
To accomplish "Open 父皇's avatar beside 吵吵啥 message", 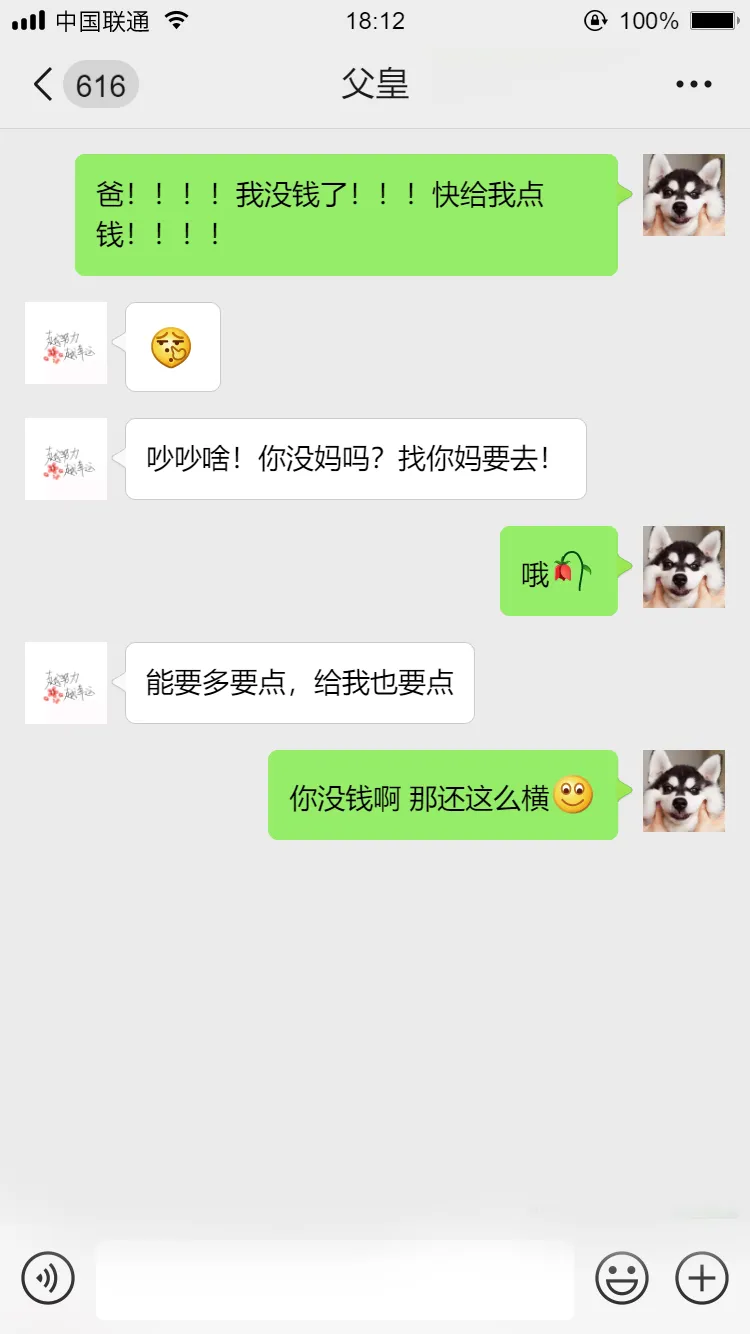I will 66,459.
